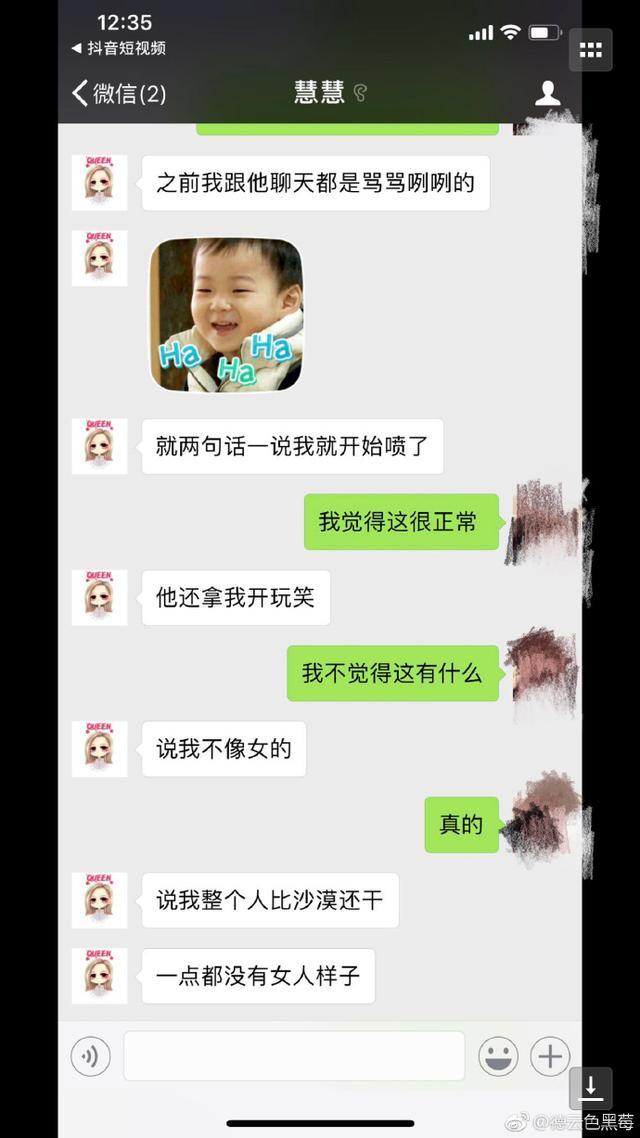This screenshot has width=640, height=1138.
Task: Tap the message text field
Action: point(294,1056)
